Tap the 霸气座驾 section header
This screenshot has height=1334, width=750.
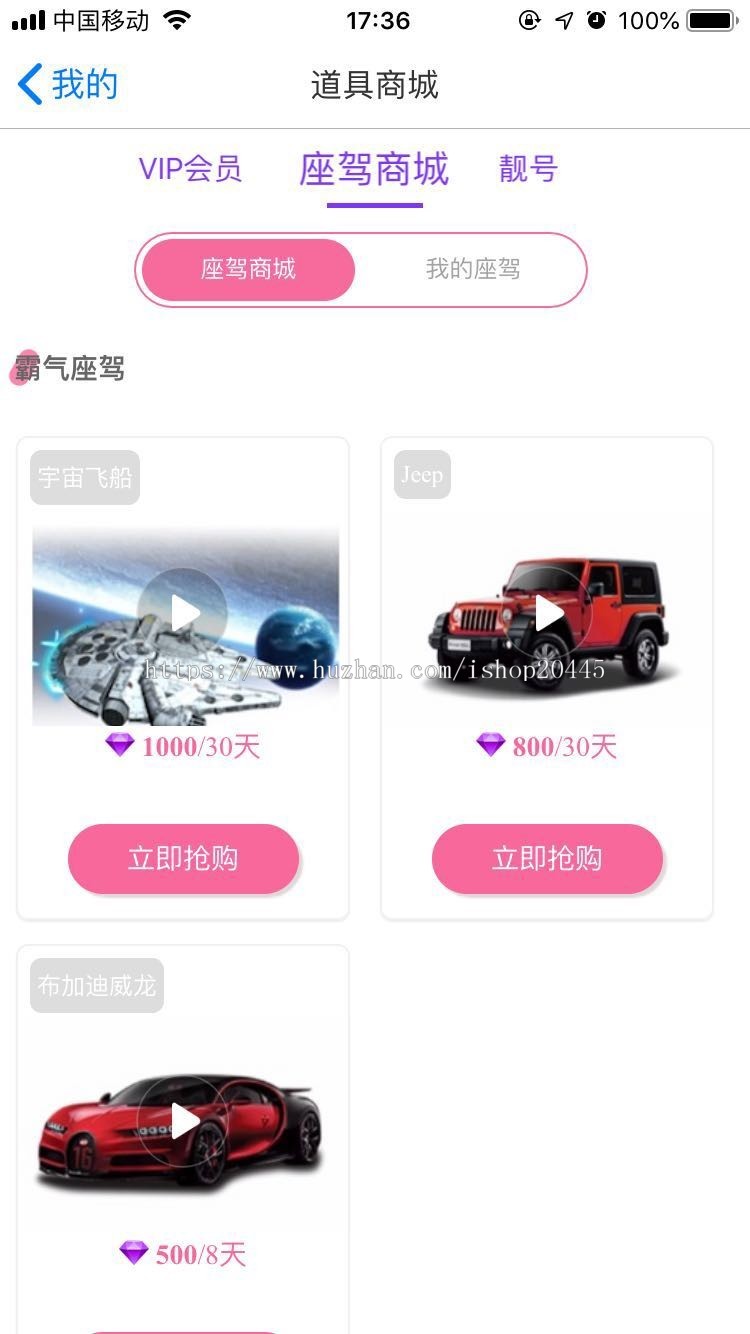click(x=67, y=369)
